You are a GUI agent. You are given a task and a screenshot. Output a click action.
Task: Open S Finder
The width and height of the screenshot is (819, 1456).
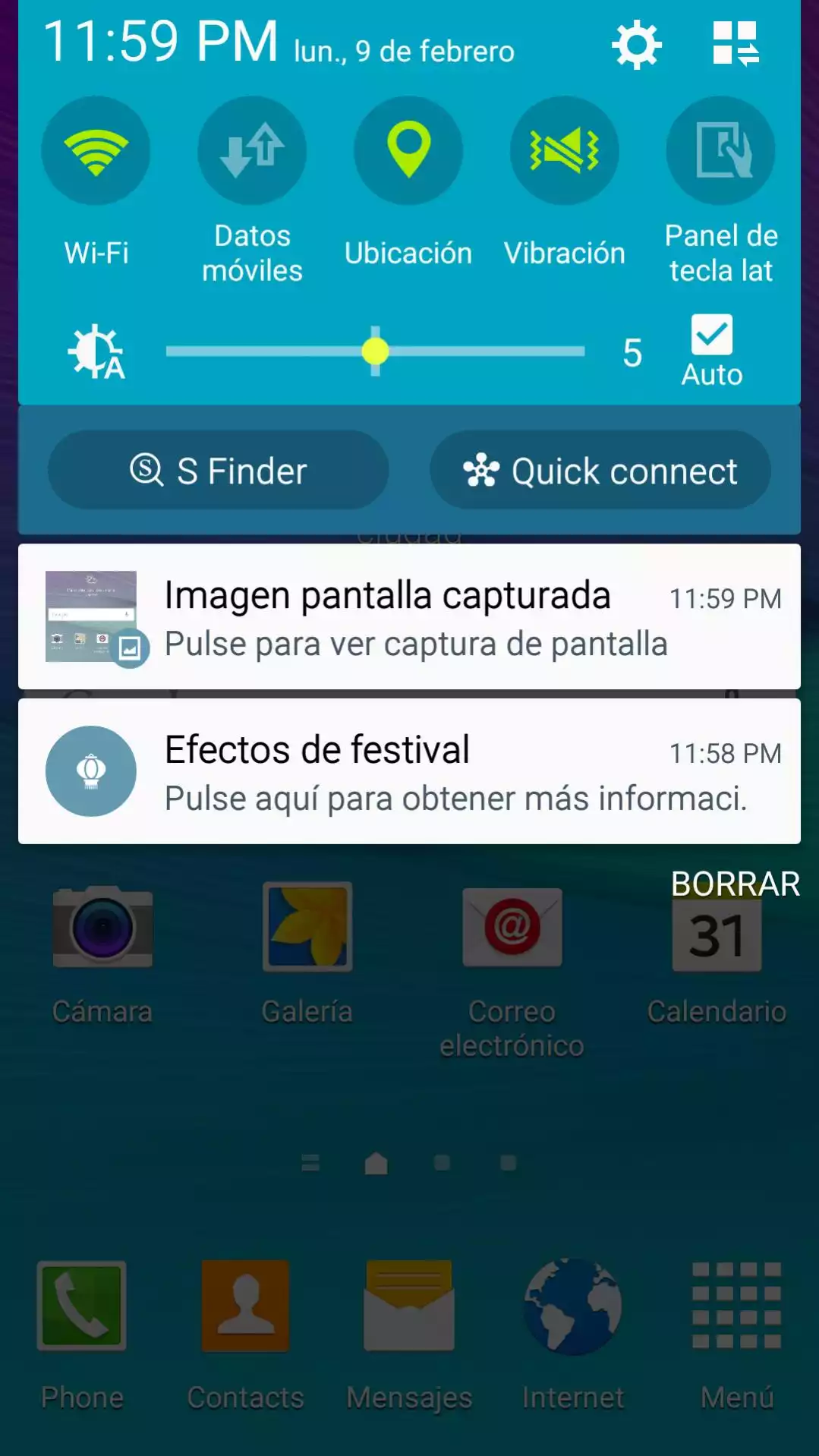219,470
